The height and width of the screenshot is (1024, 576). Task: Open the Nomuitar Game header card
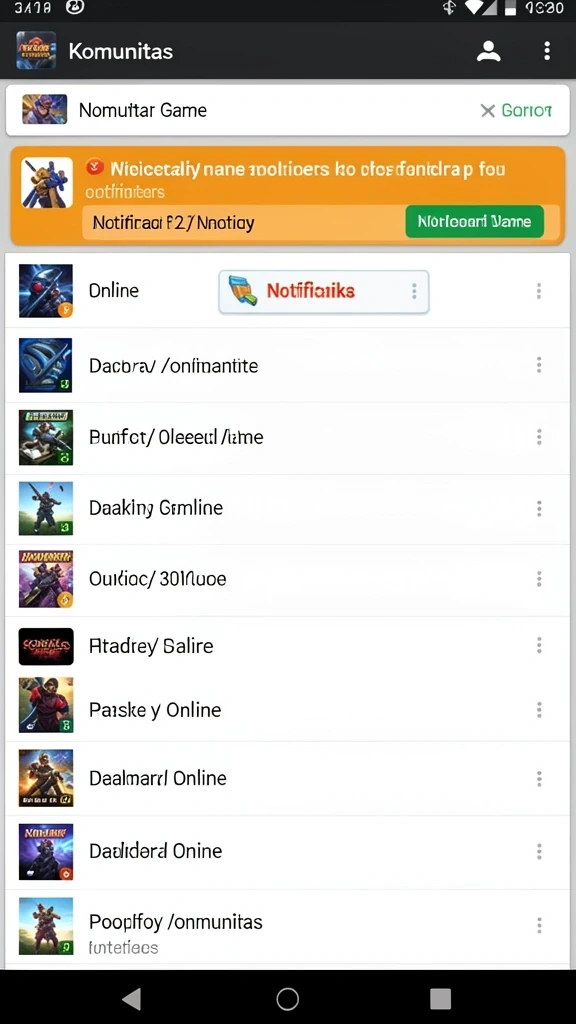[x=287, y=110]
